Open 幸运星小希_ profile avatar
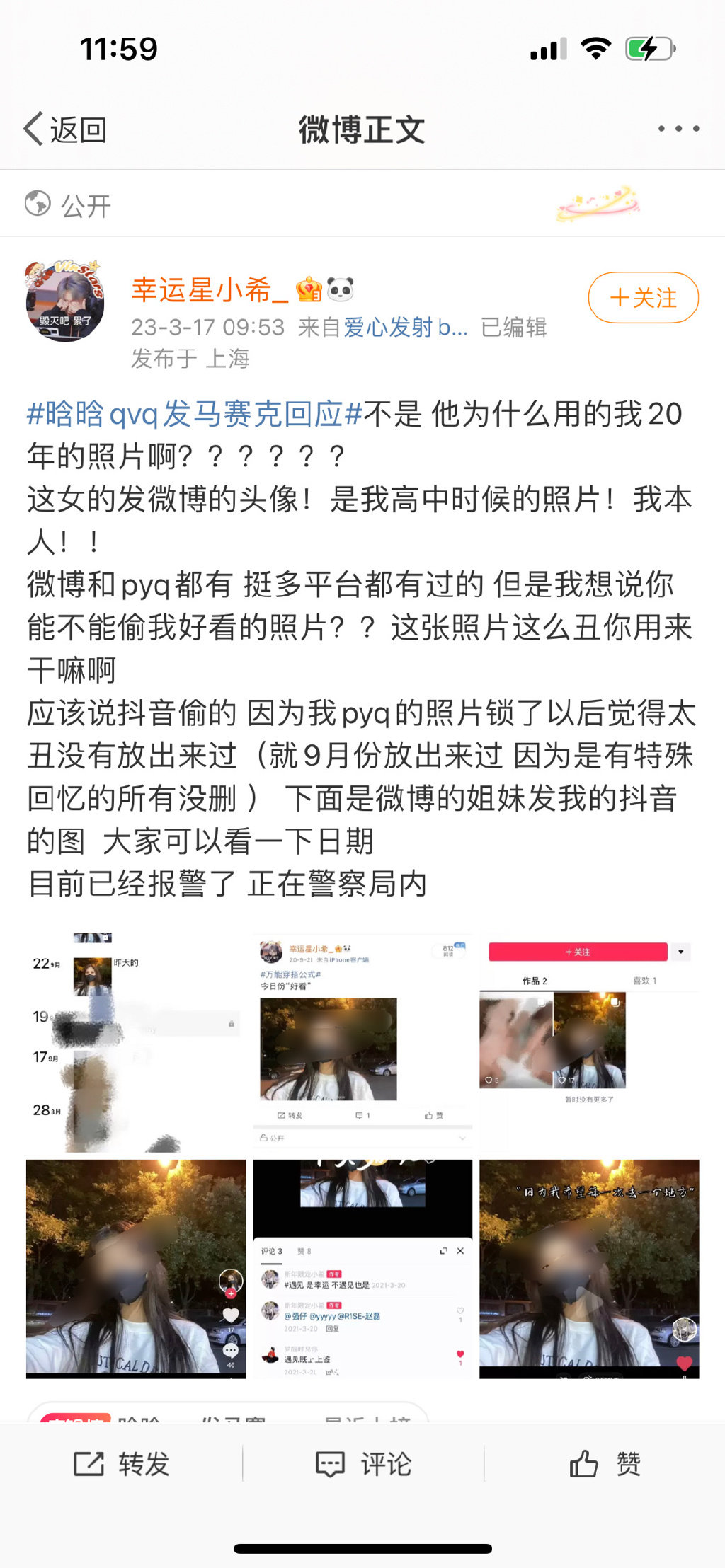 [x=65, y=301]
